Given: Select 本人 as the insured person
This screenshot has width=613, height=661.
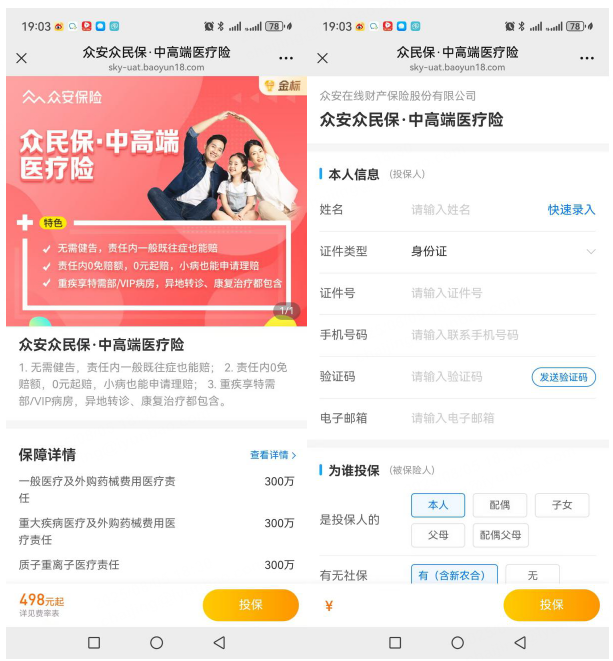Looking at the screenshot, I should (438, 505).
